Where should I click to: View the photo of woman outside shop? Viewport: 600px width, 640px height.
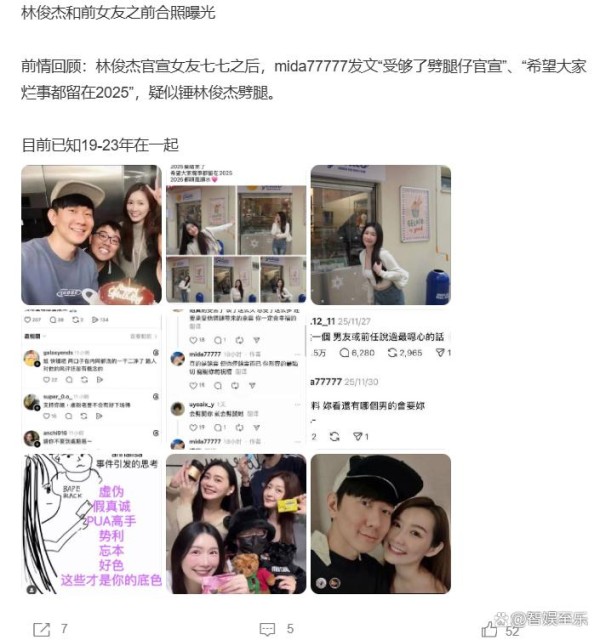[x=380, y=235]
